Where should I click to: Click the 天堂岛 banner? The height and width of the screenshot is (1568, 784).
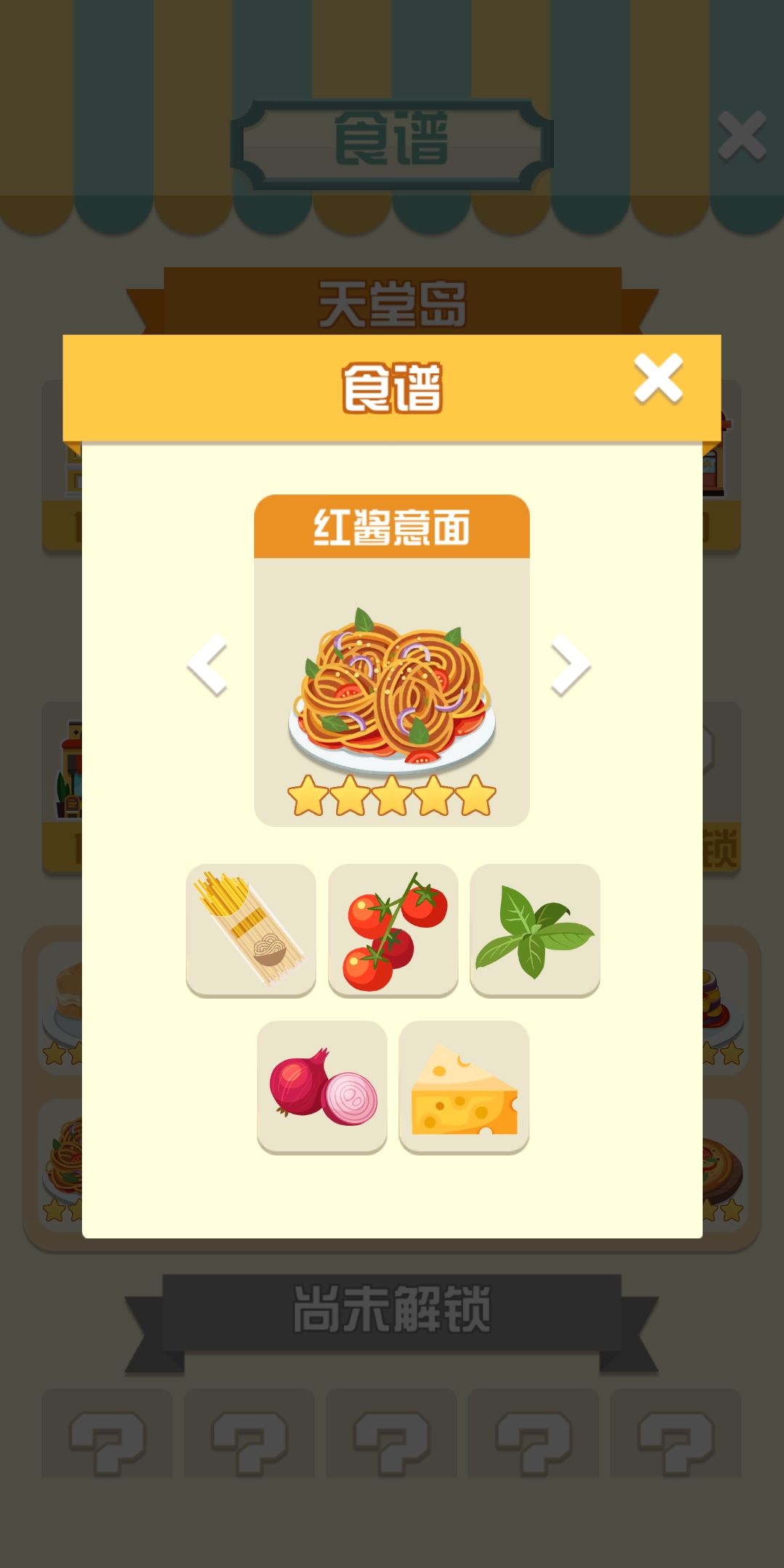point(392,305)
